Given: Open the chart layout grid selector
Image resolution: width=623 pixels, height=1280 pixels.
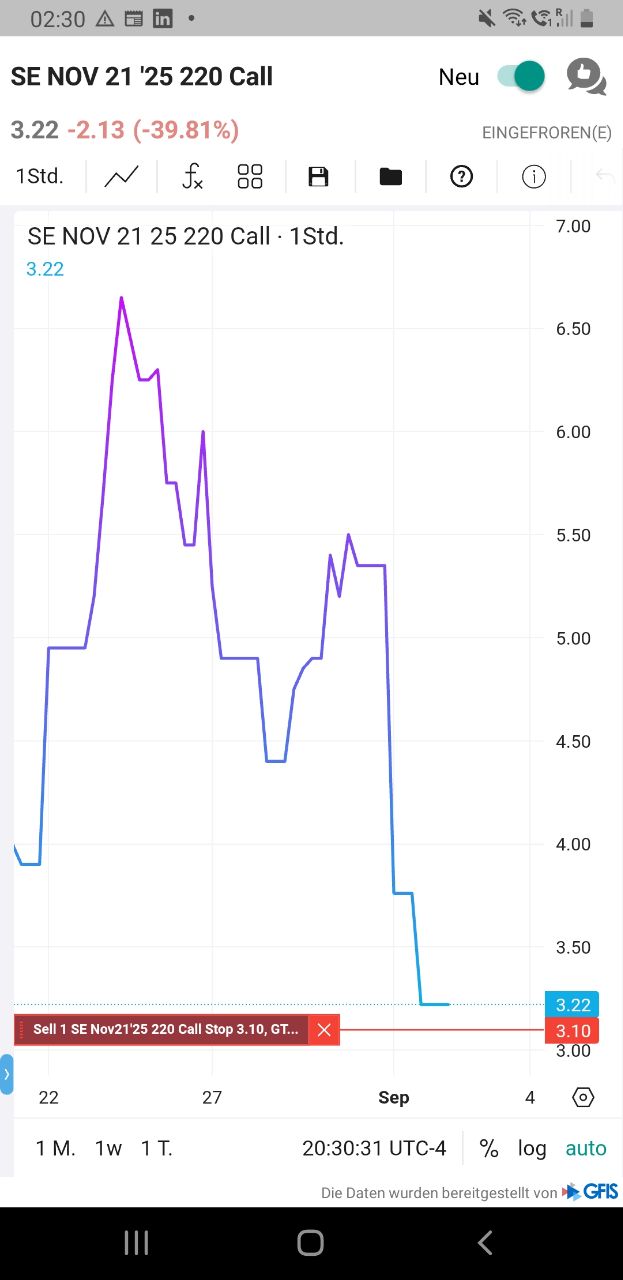Looking at the screenshot, I should coord(250,177).
